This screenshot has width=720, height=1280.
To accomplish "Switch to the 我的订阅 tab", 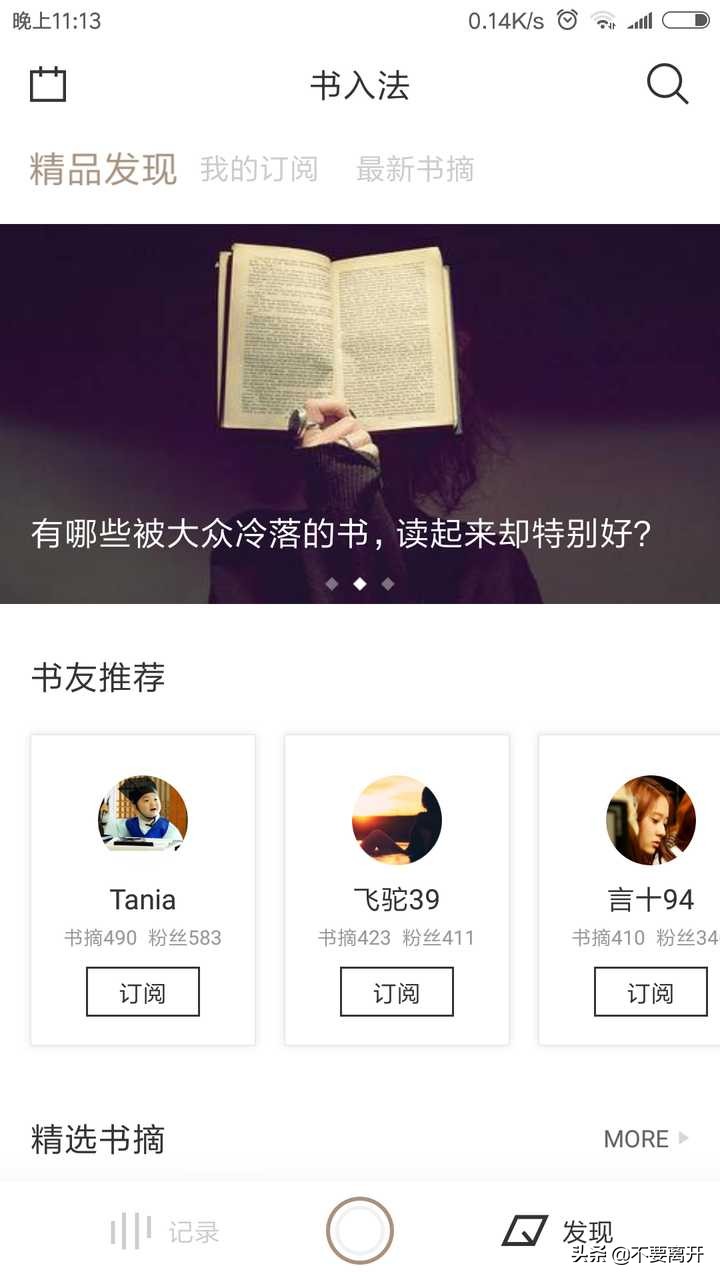I will 258,169.
